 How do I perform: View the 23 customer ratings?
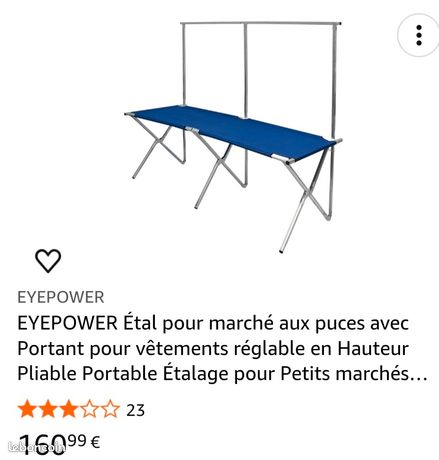[135, 411]
